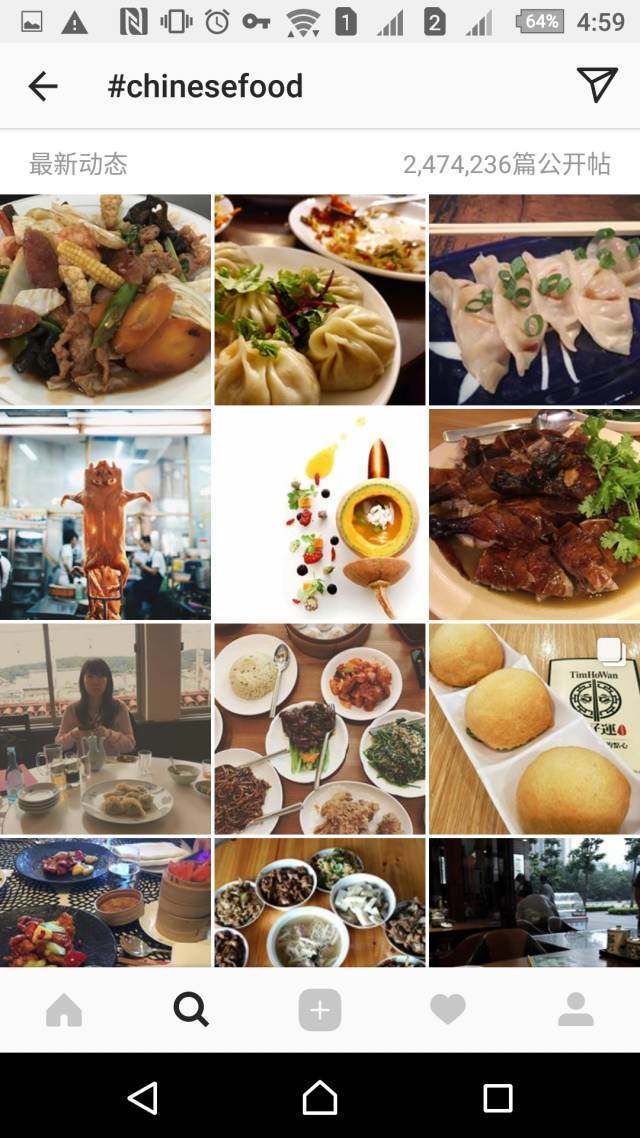Open the woman at restaurant table post
640x1138 pixels.
click(105, 729)
